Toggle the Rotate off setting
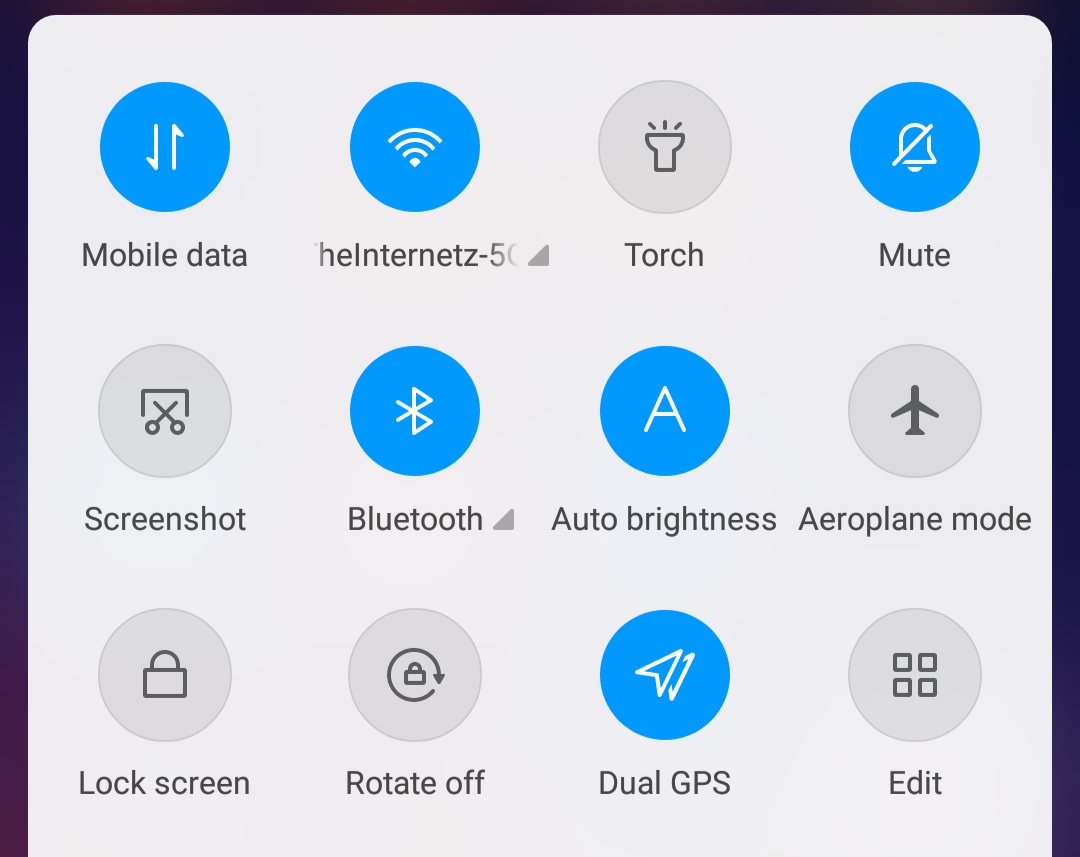This screenshot has height=857, width=1080. click(415, 675)
